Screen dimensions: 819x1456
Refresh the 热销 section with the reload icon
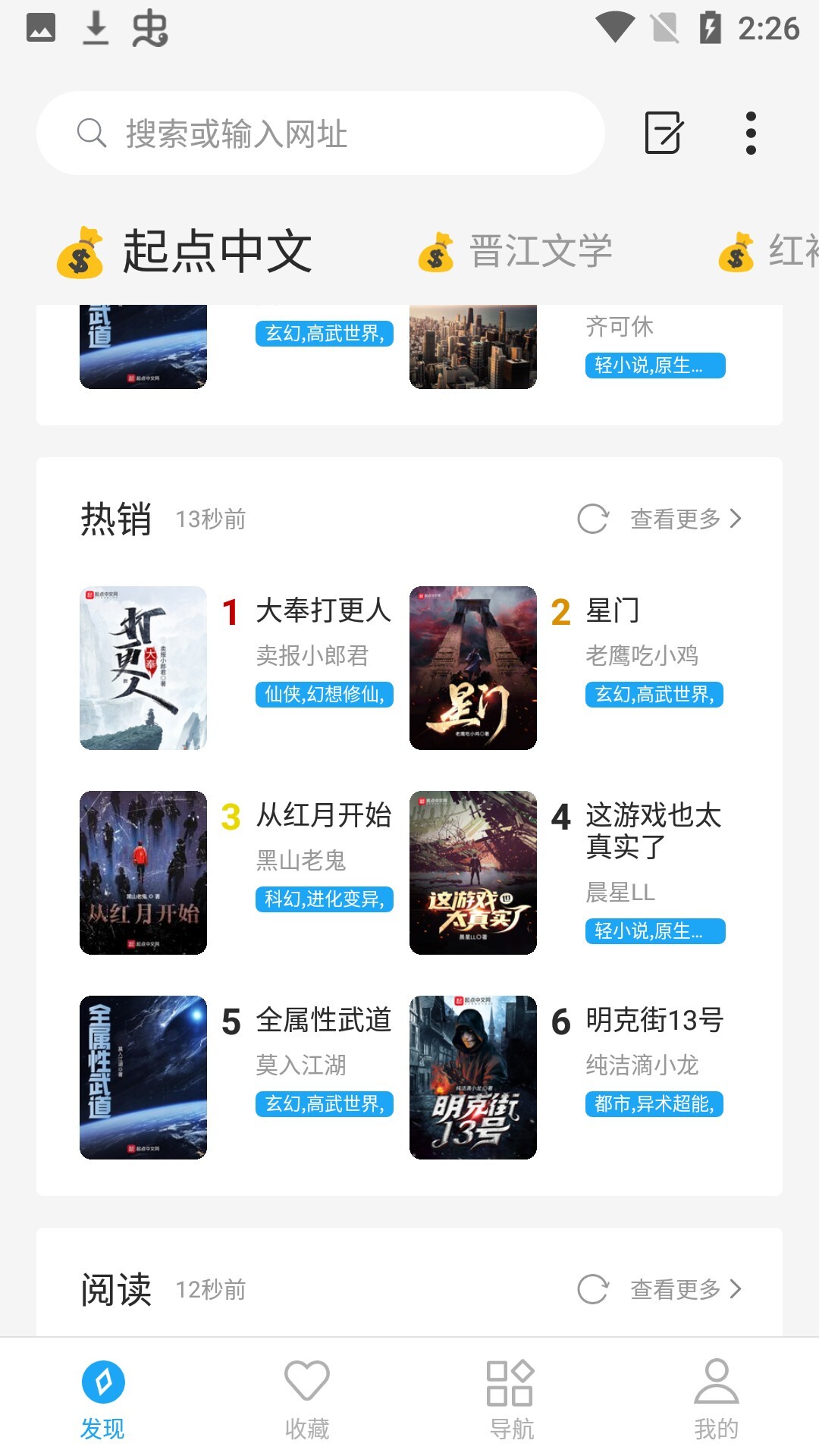click(x=593, y=519)
